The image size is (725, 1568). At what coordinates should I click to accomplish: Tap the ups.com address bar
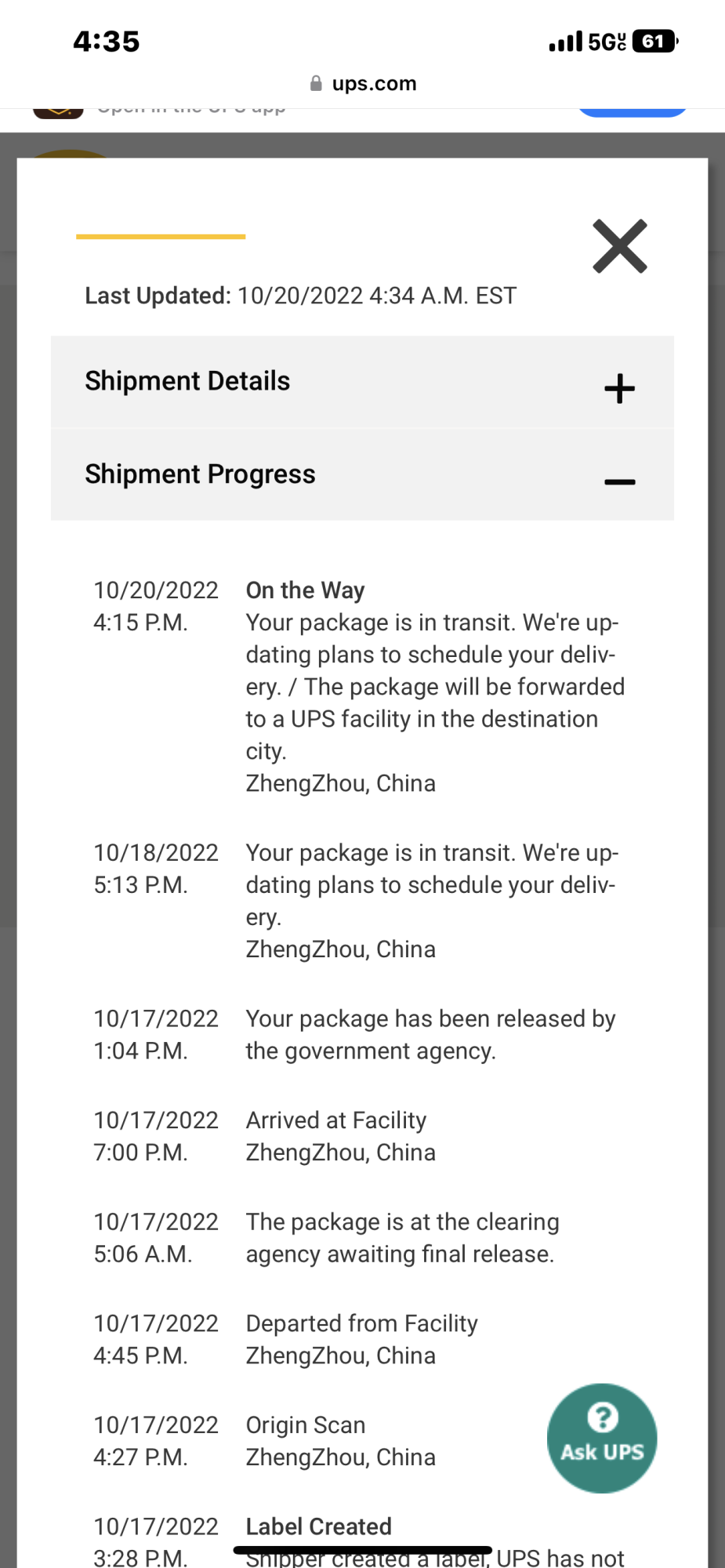pyautogui.click(x=363, y=83)
